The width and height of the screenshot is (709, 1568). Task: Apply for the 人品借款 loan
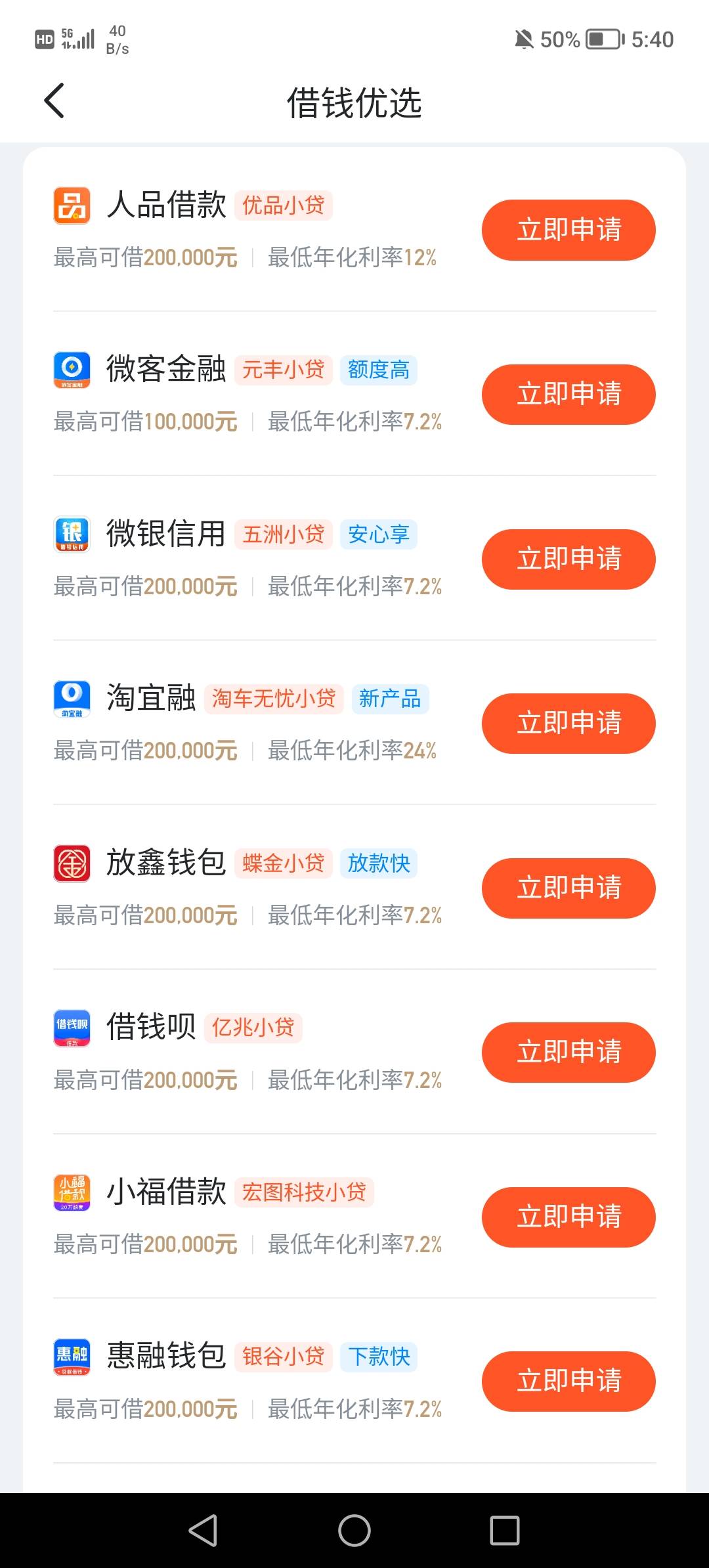tap(569, 230)
